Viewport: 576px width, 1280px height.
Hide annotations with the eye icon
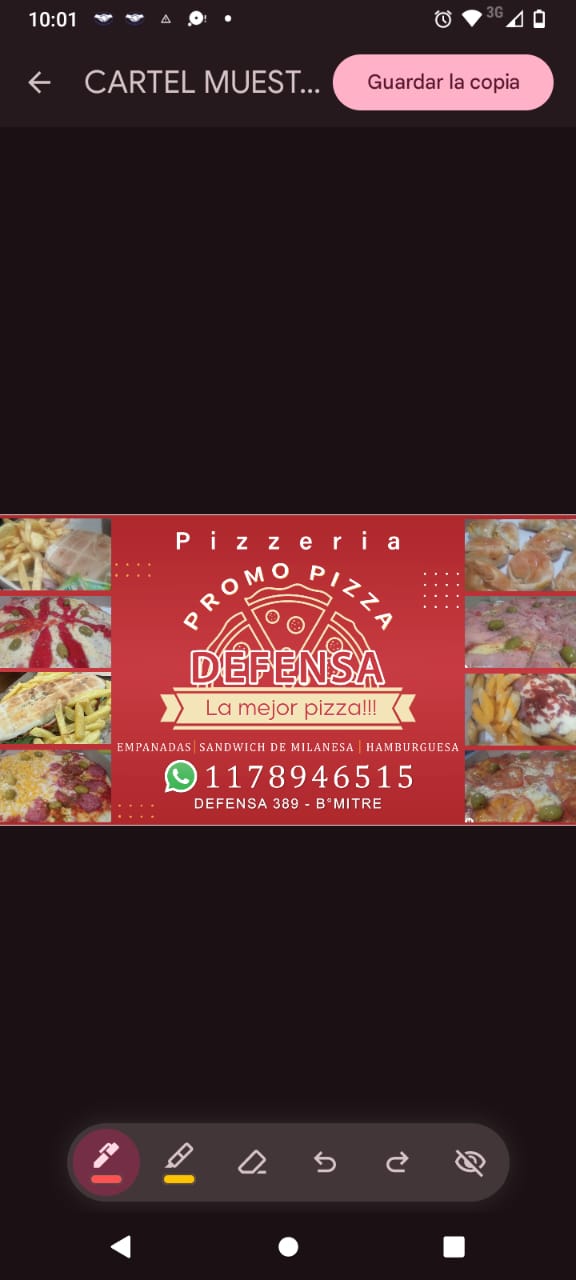[469, 1162]
